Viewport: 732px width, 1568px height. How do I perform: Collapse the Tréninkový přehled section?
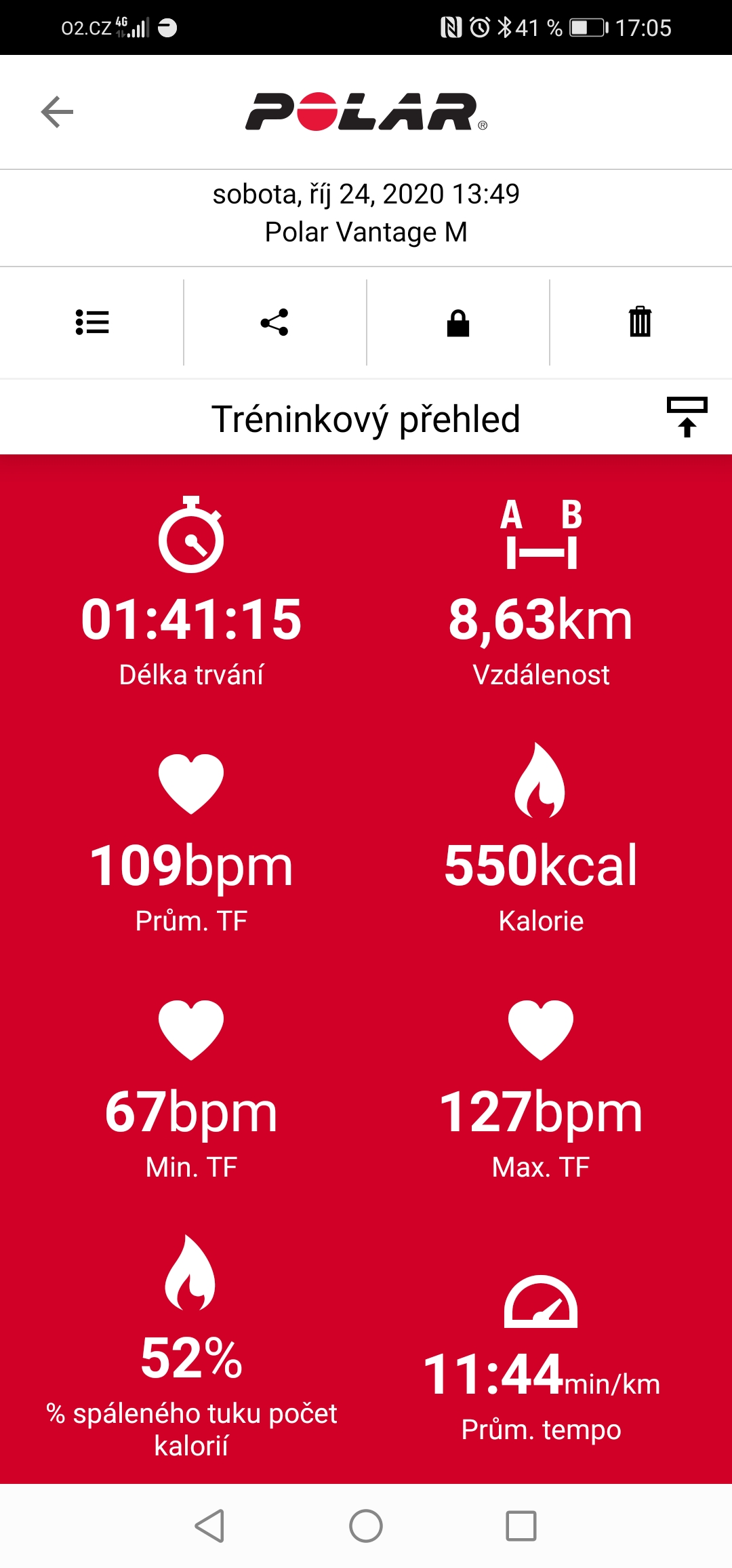point(687,417)
